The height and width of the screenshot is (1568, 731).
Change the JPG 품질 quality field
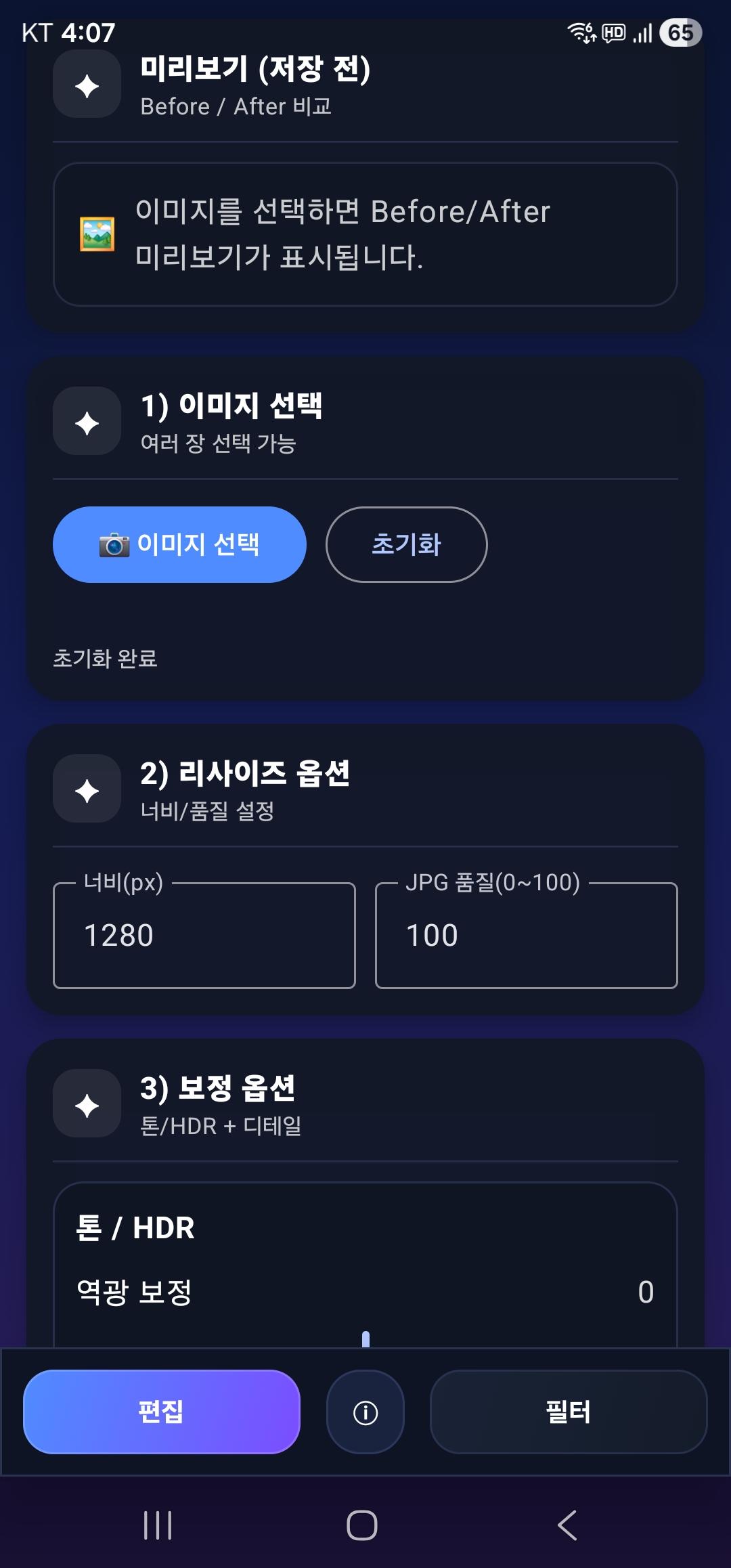(x=526, y=936)
